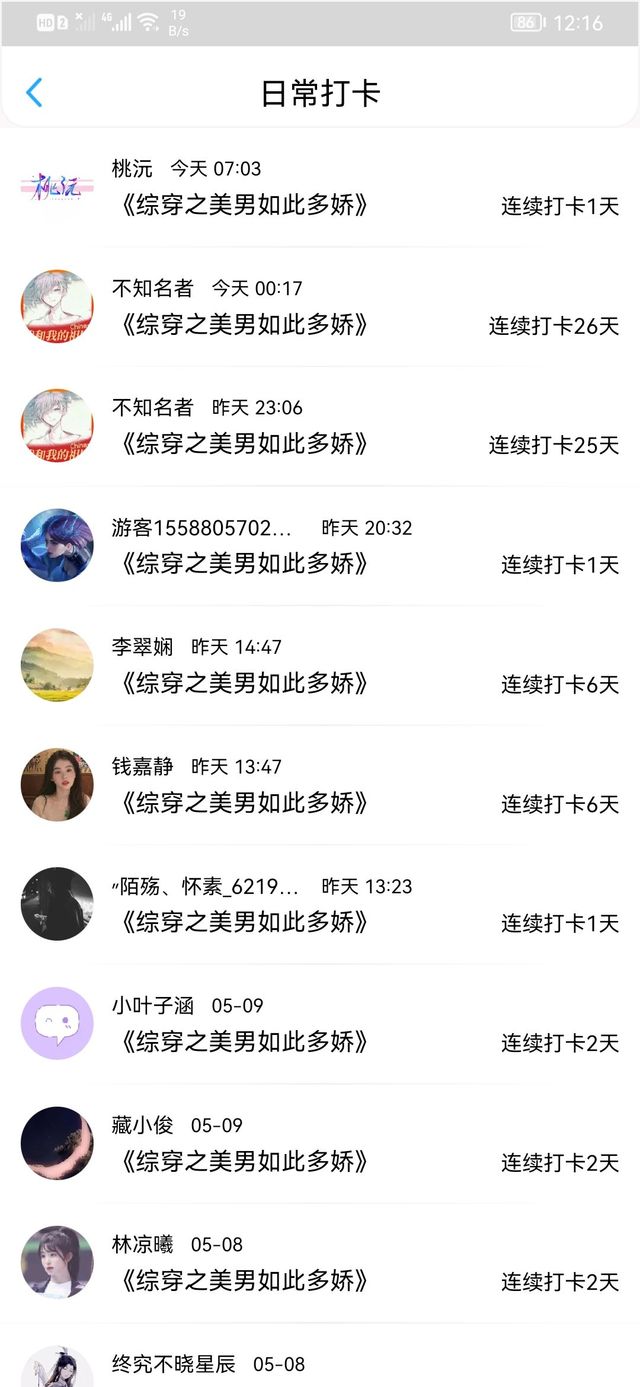The width and height of the screenshot is (640, 1387).
Task: Open 终究不晓星辰's check-in entry
Action: (320, 1364)
